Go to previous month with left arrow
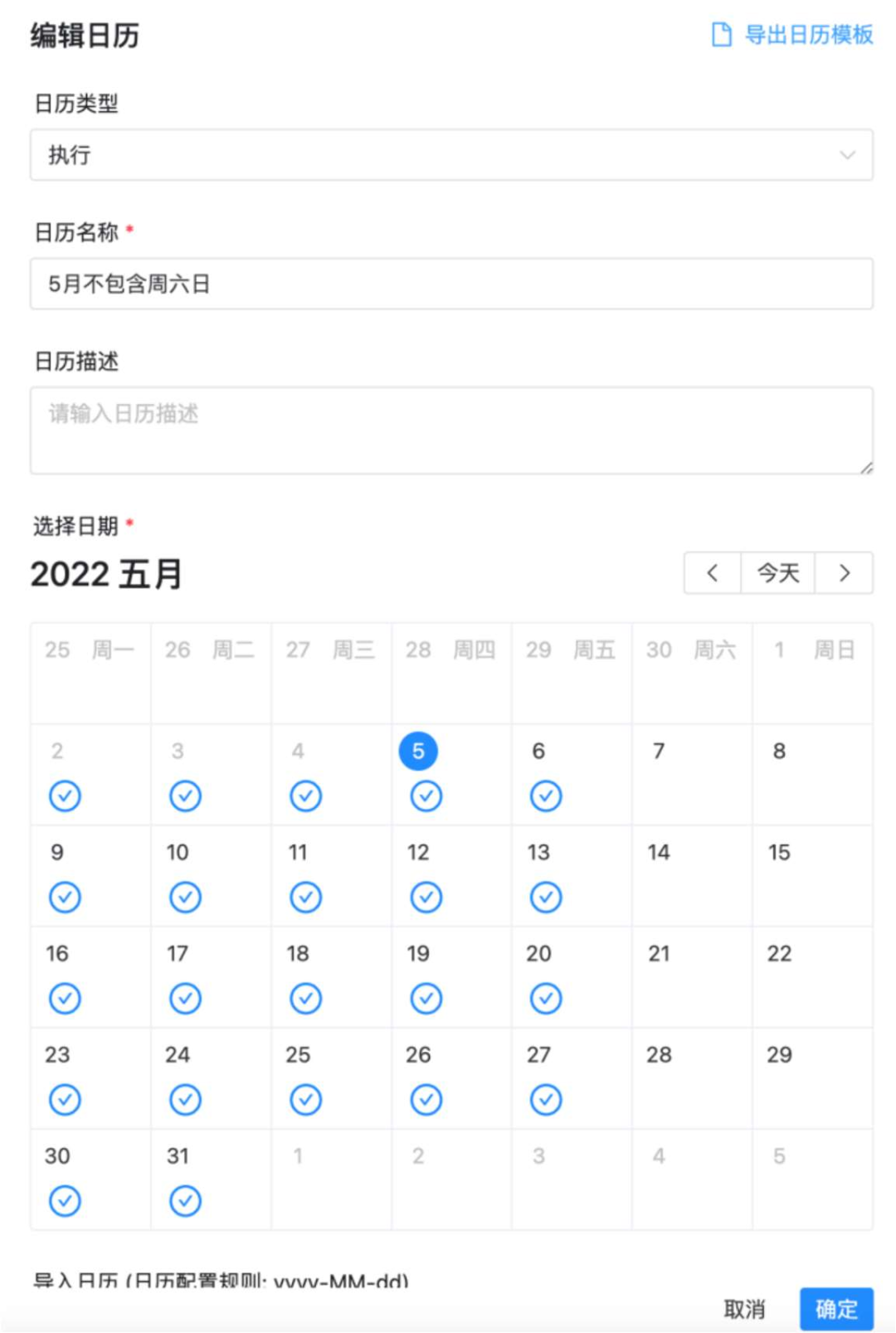 (712, 572)
